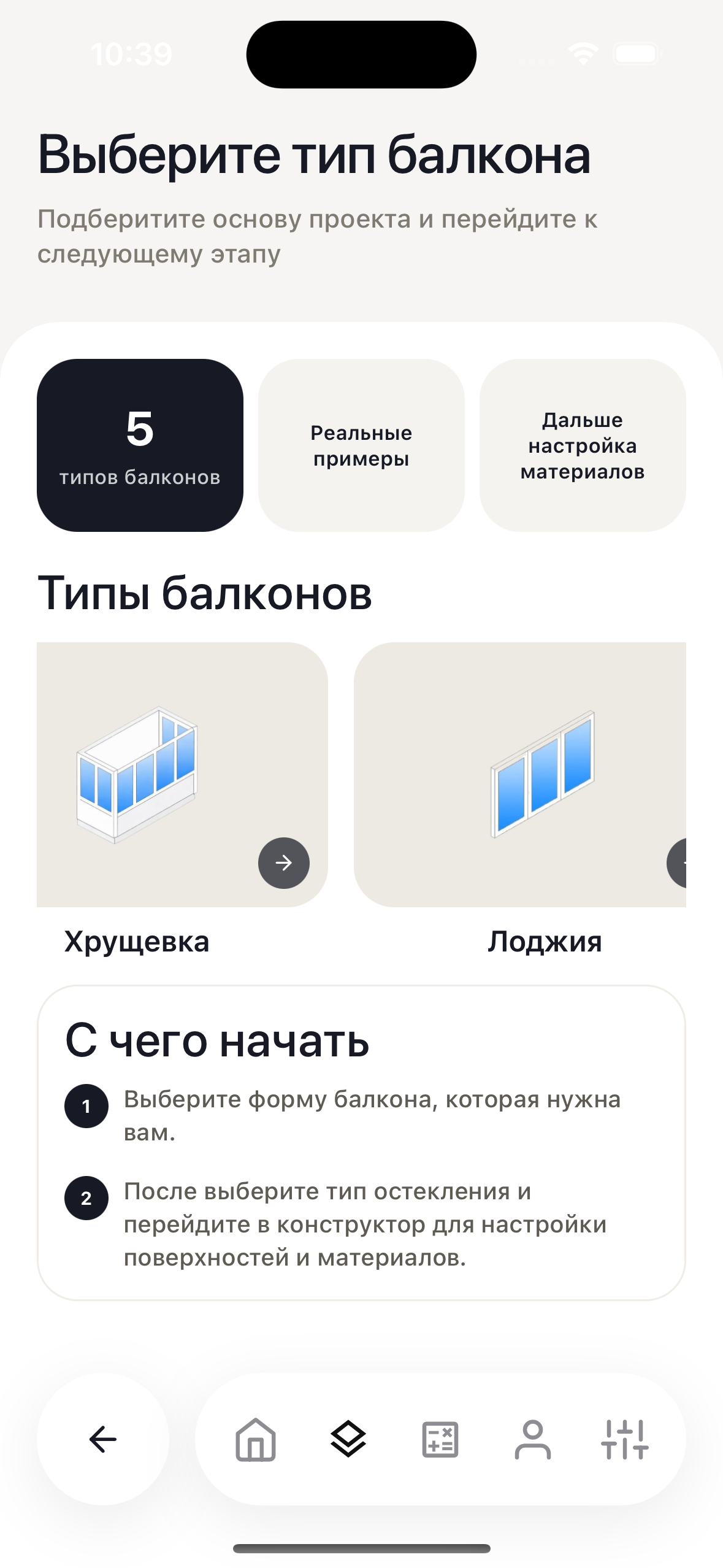Viewport: 723px width, 1568px height.
Task: Go back using the arrow button
Action: click(x=103, y=1439)
